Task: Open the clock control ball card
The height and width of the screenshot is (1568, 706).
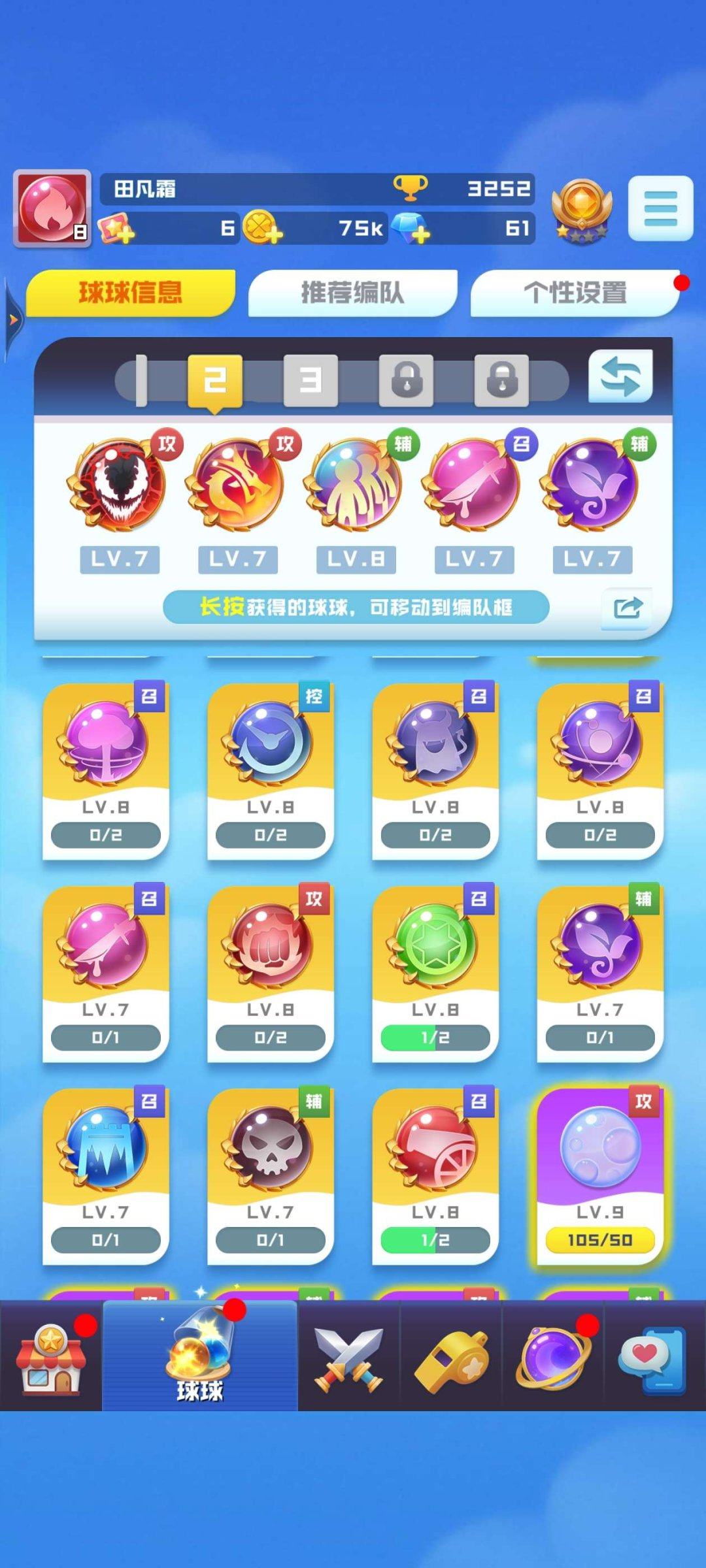Action: [270, 771]
